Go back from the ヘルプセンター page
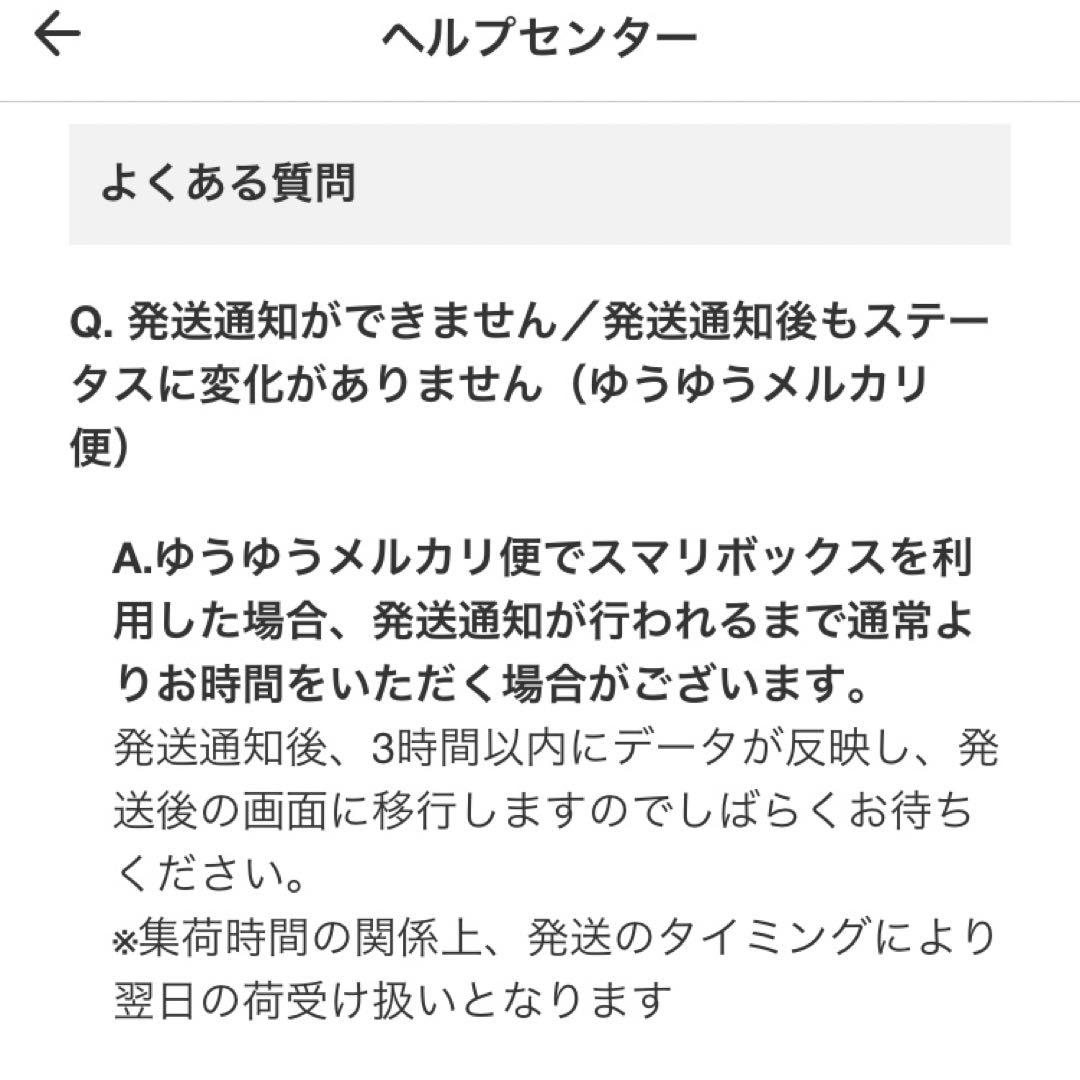Viewport: 1080px width, 1080px height. coord(57,34)
